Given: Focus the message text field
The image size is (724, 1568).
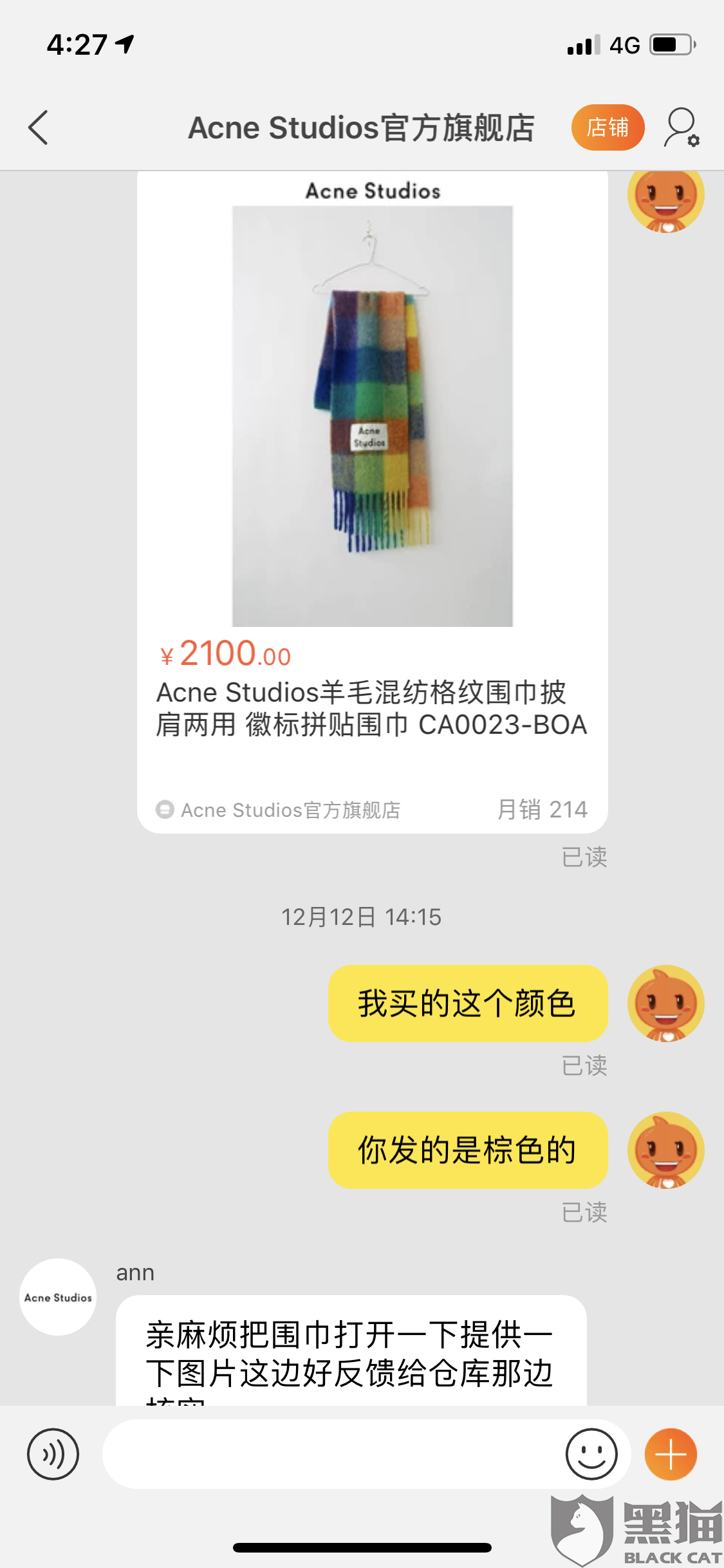Looking at the screenshot, I should pyautogui.click(x=331, y=1454).
